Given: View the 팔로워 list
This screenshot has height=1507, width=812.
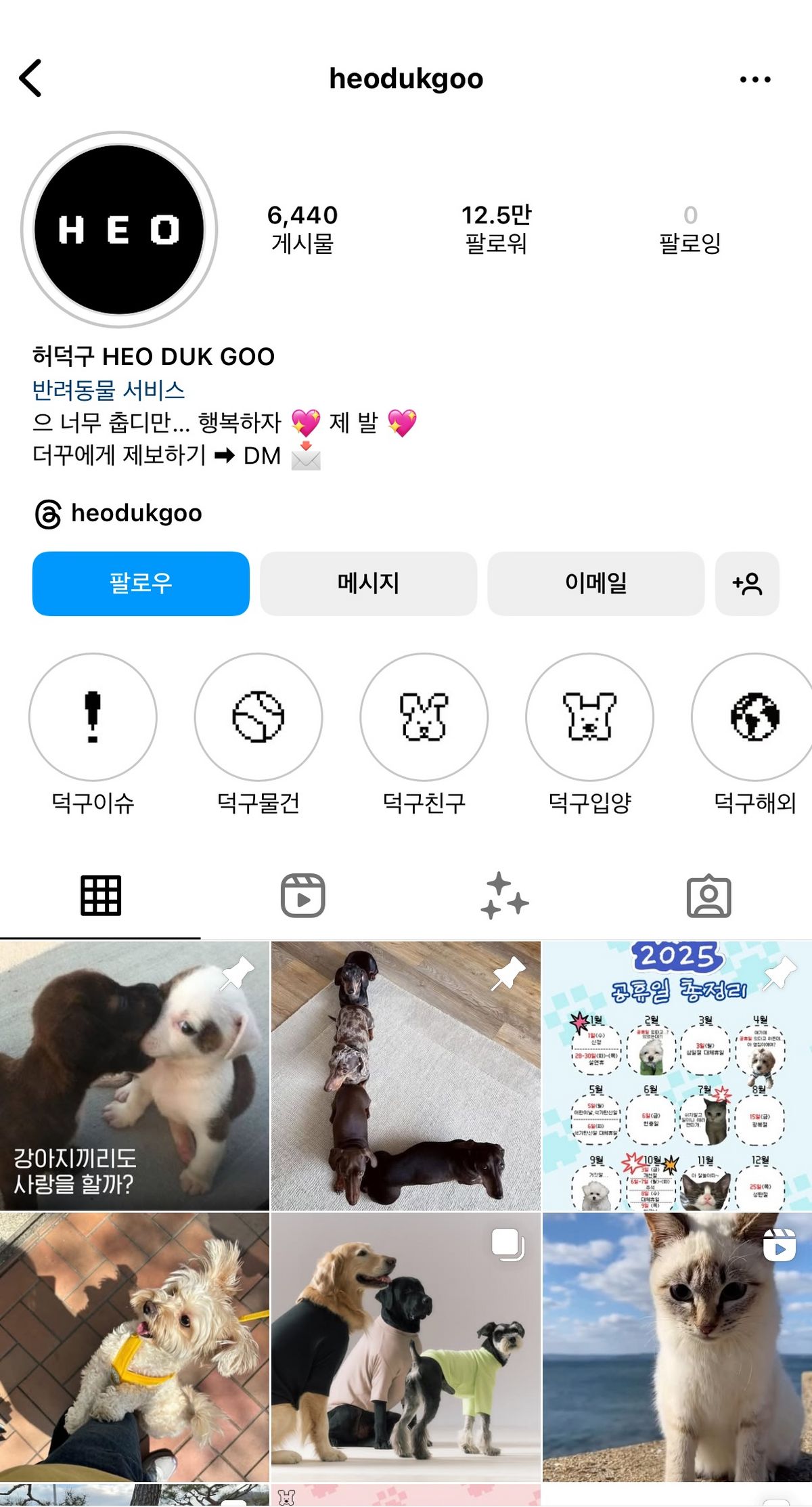Looking at the screenshot, I should click(496, 229).
